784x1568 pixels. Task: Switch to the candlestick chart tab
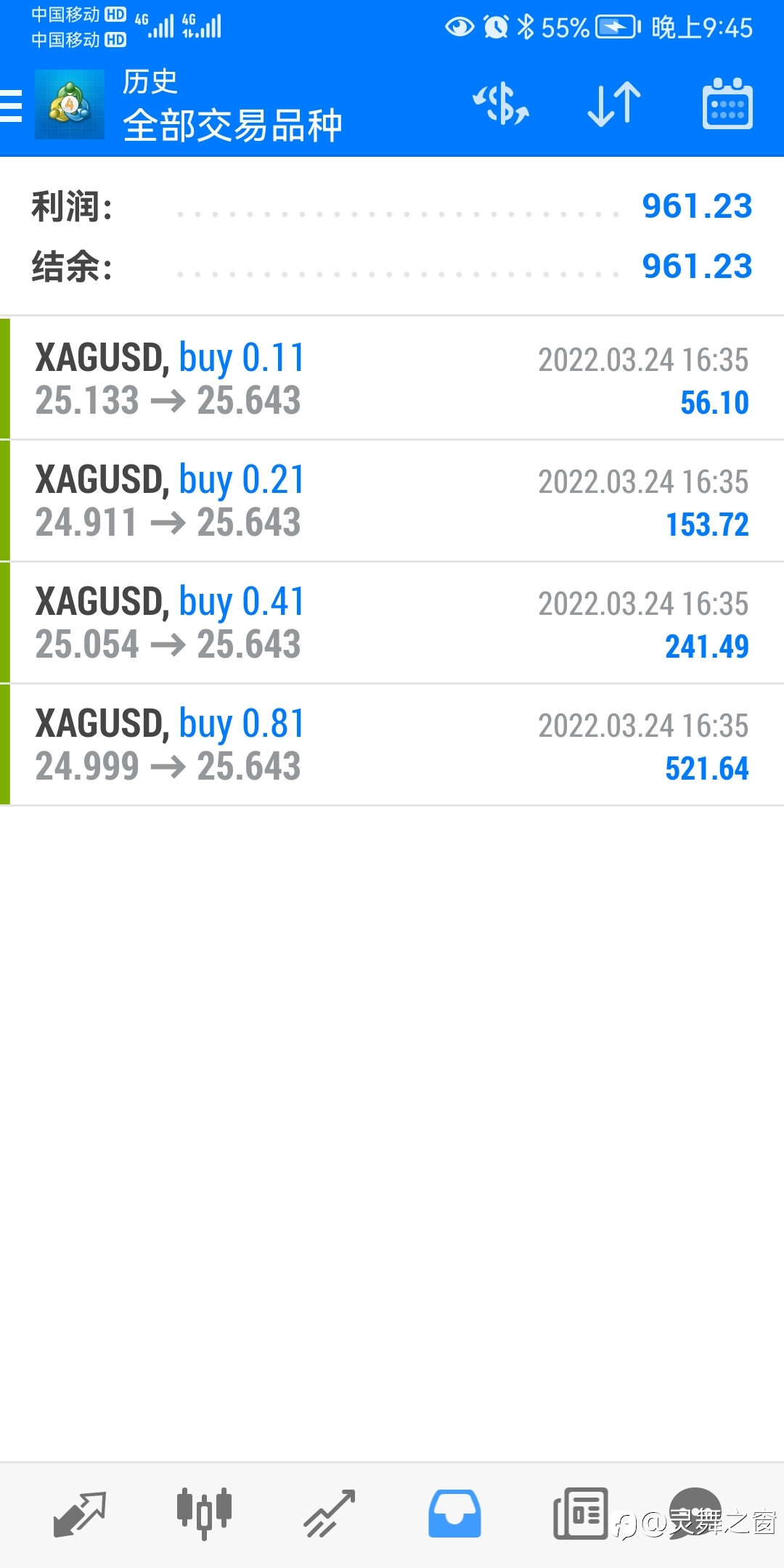(x=204, y=1514)
